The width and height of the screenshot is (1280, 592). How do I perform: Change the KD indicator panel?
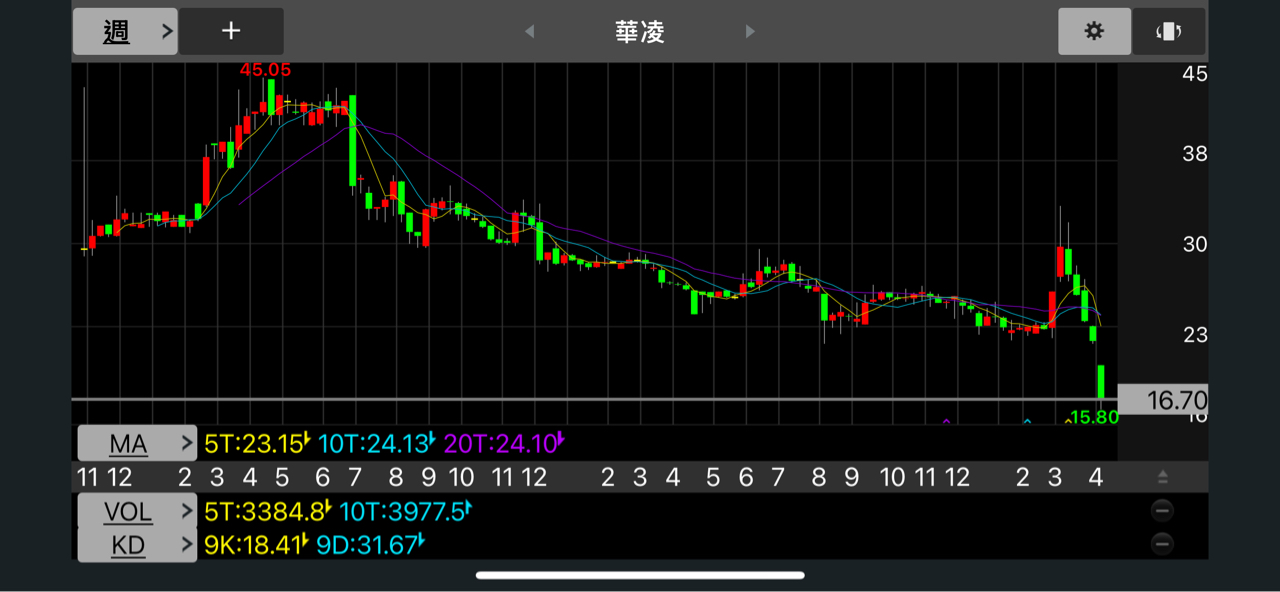(x=138, y=545)
